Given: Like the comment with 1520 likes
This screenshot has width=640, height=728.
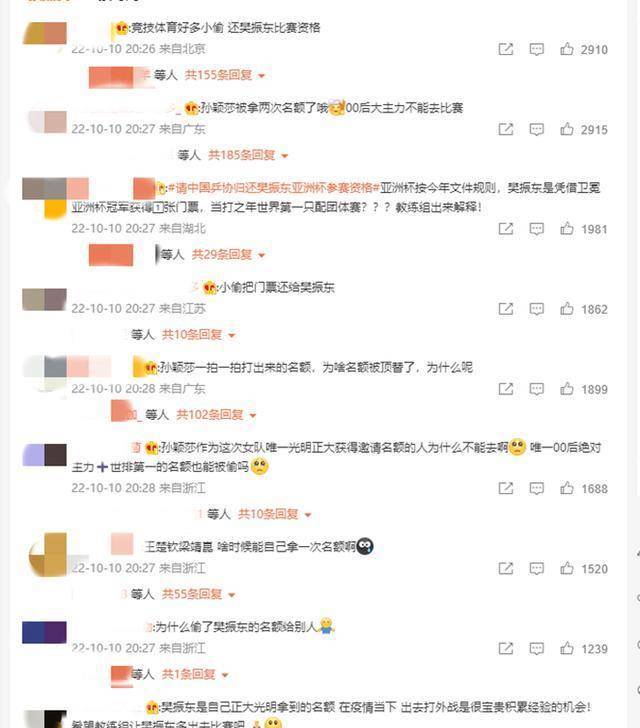Looking at the screenshot, I should point(567,568).
